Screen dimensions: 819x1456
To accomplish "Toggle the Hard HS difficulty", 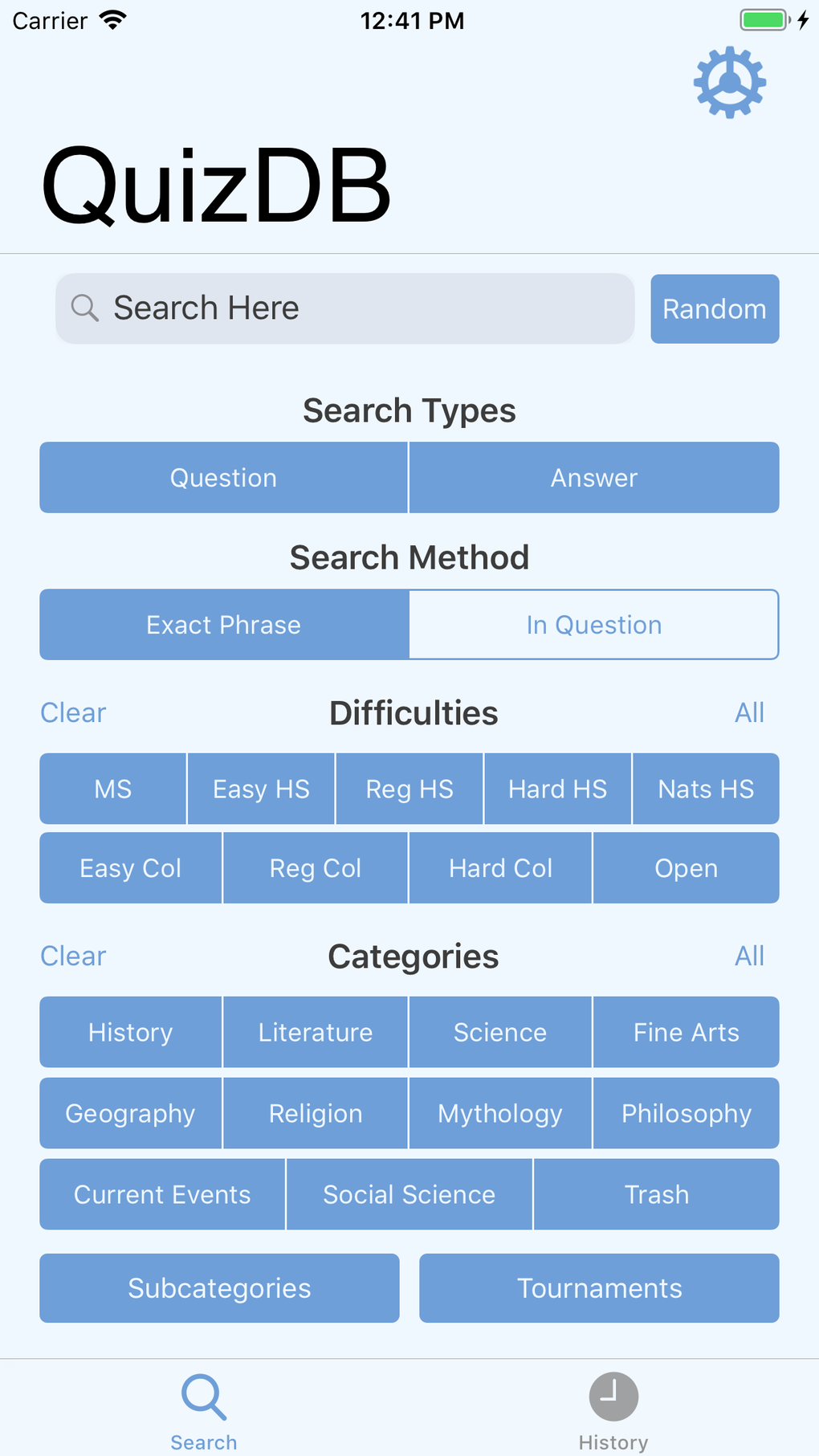I will (557, 789).
